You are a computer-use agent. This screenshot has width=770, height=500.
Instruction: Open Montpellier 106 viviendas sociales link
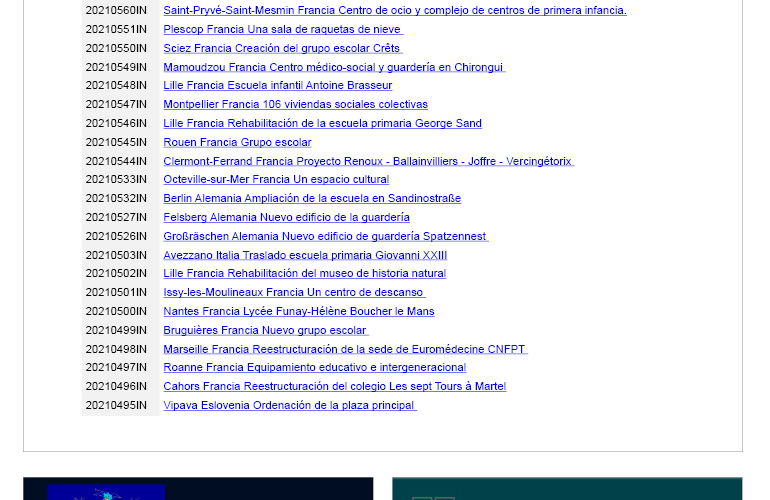295,105
